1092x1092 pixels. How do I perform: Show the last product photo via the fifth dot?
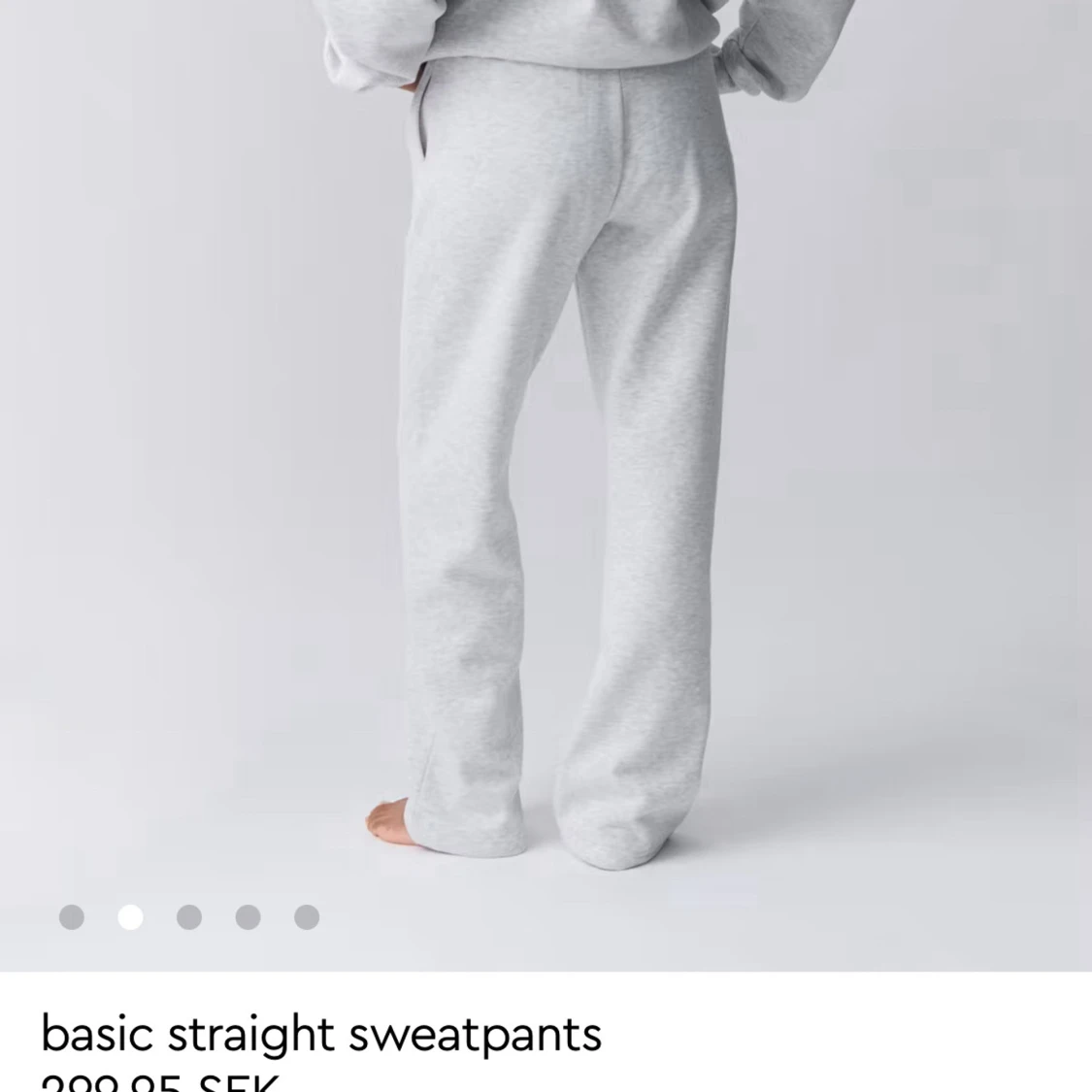307,917
